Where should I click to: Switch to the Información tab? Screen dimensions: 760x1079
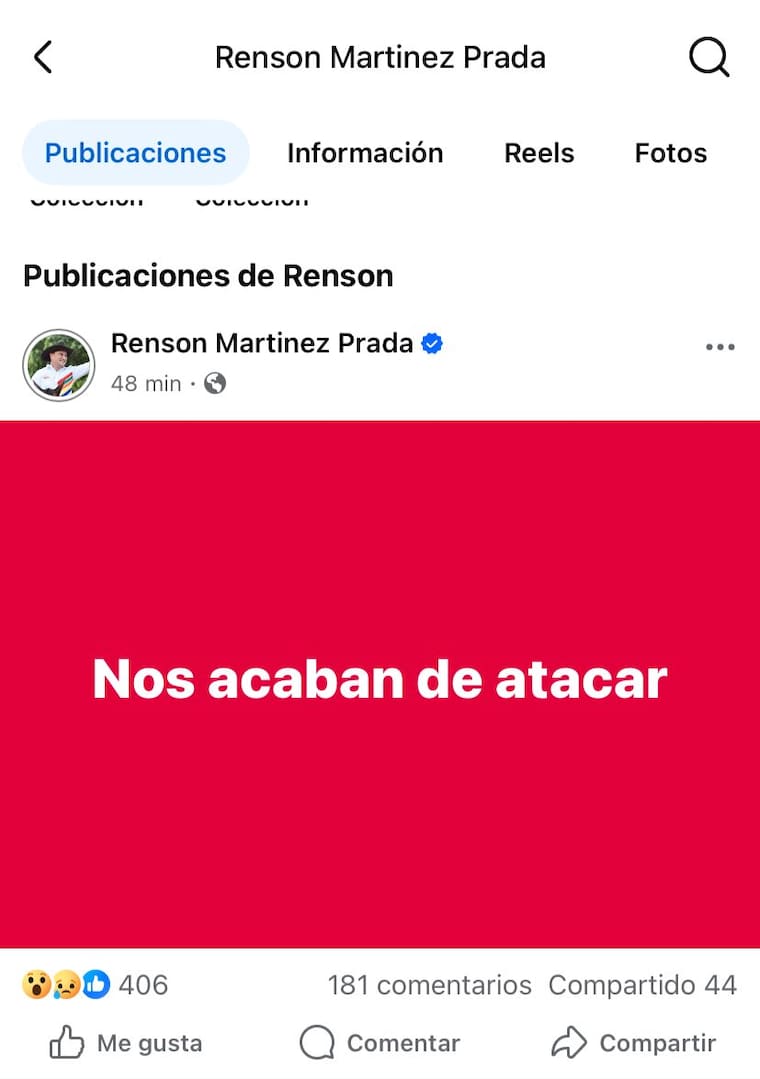[x=365, y=153]
